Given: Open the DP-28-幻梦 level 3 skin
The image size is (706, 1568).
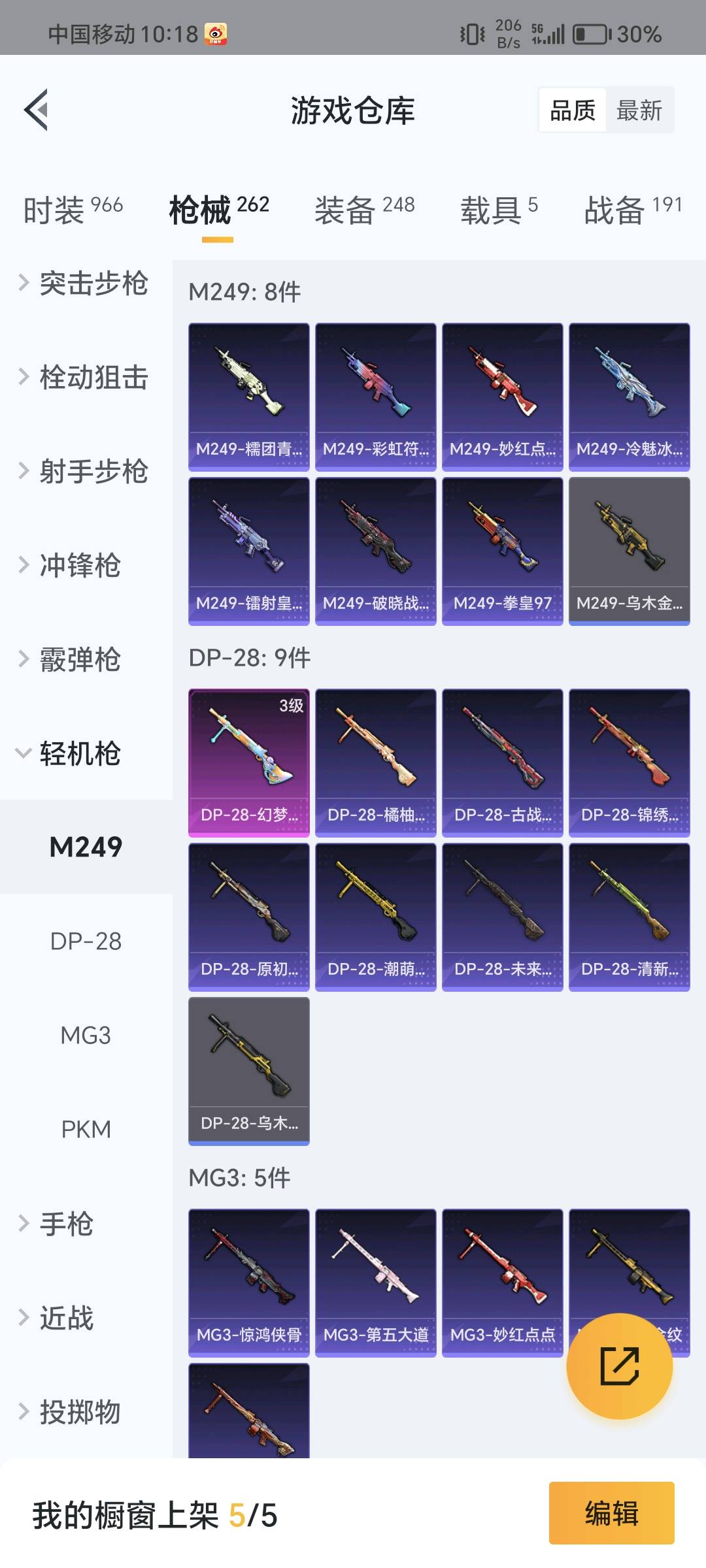Looking at the screenshot, I should (x=248, y=762).
